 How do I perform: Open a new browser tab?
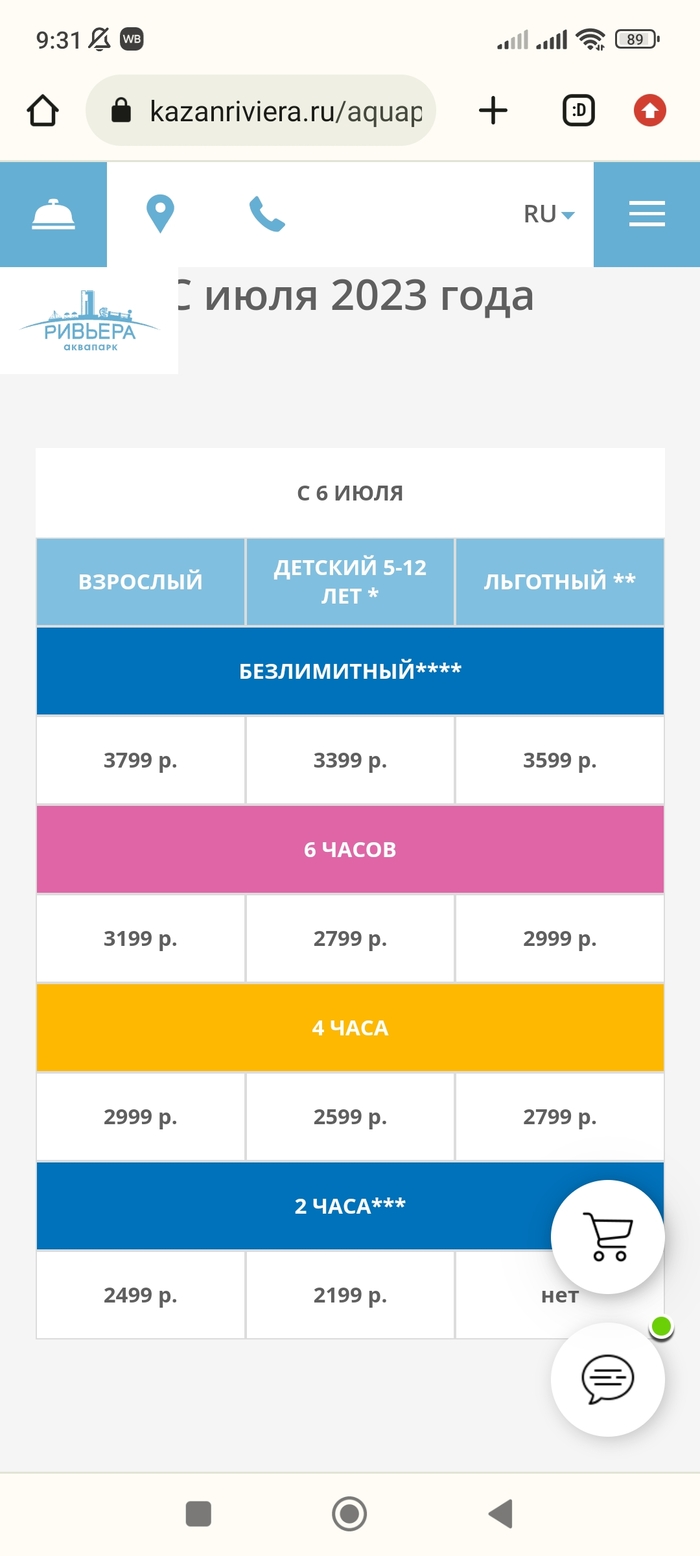point(493,110)
